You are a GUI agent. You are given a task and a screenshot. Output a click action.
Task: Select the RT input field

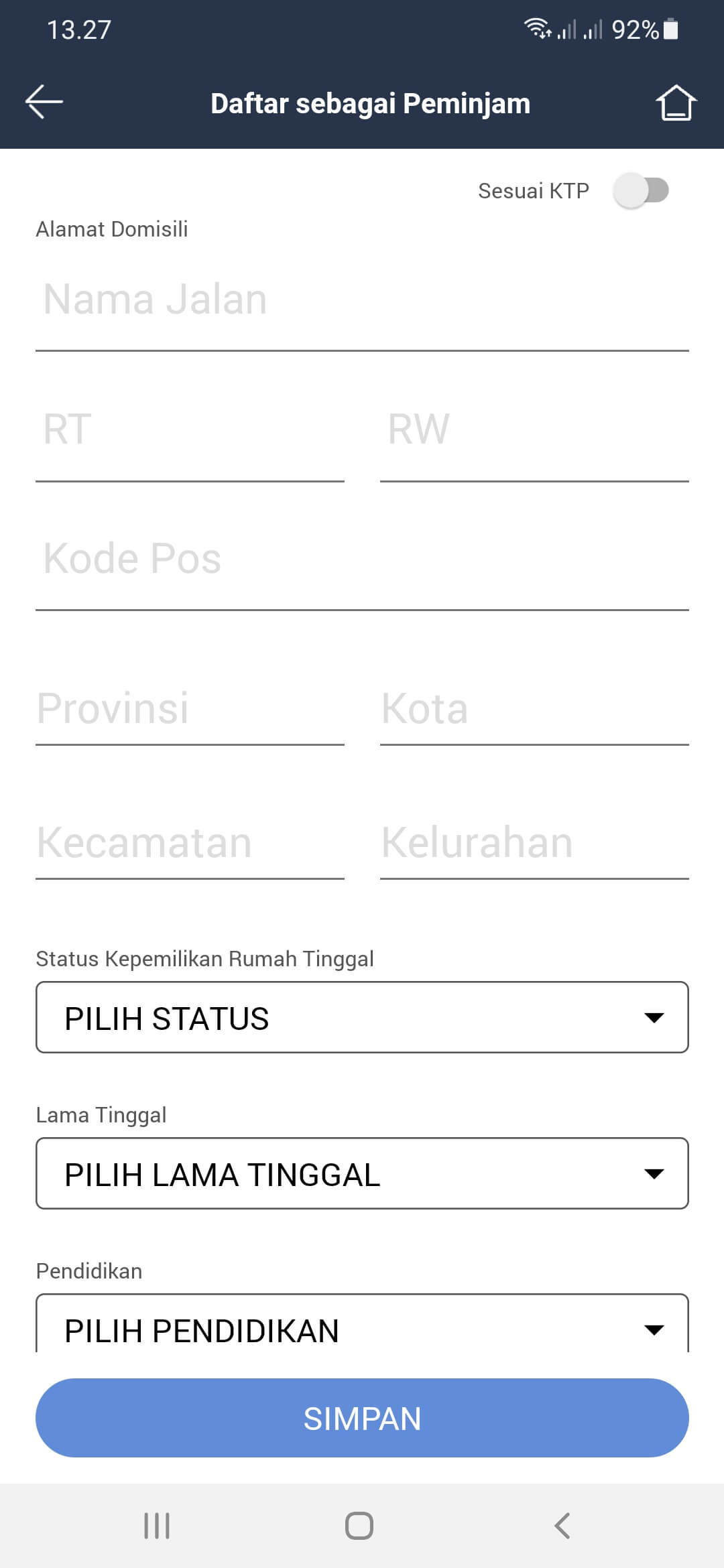coord(190,430)
